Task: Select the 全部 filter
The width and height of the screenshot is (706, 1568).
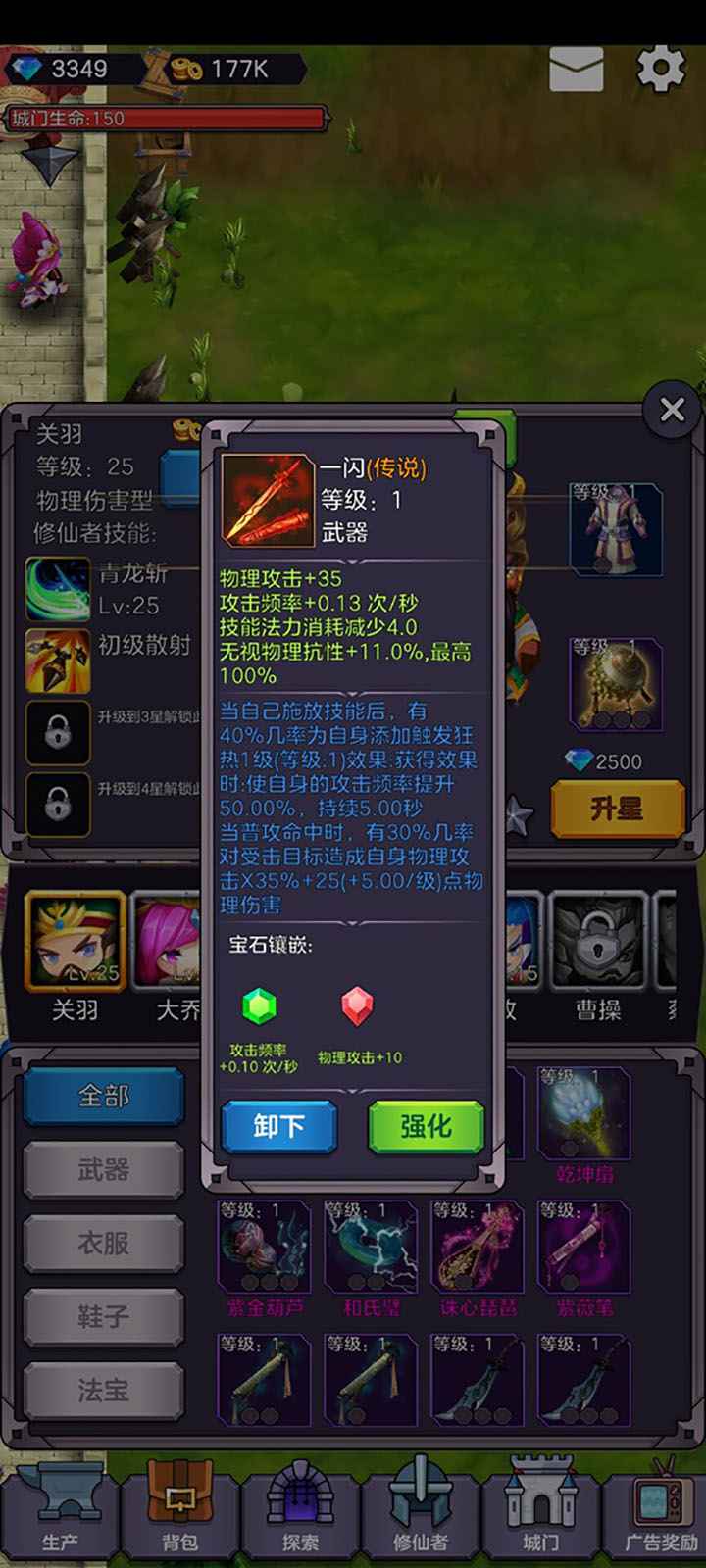Action: pyautogui.click(x=104, y=1096)
